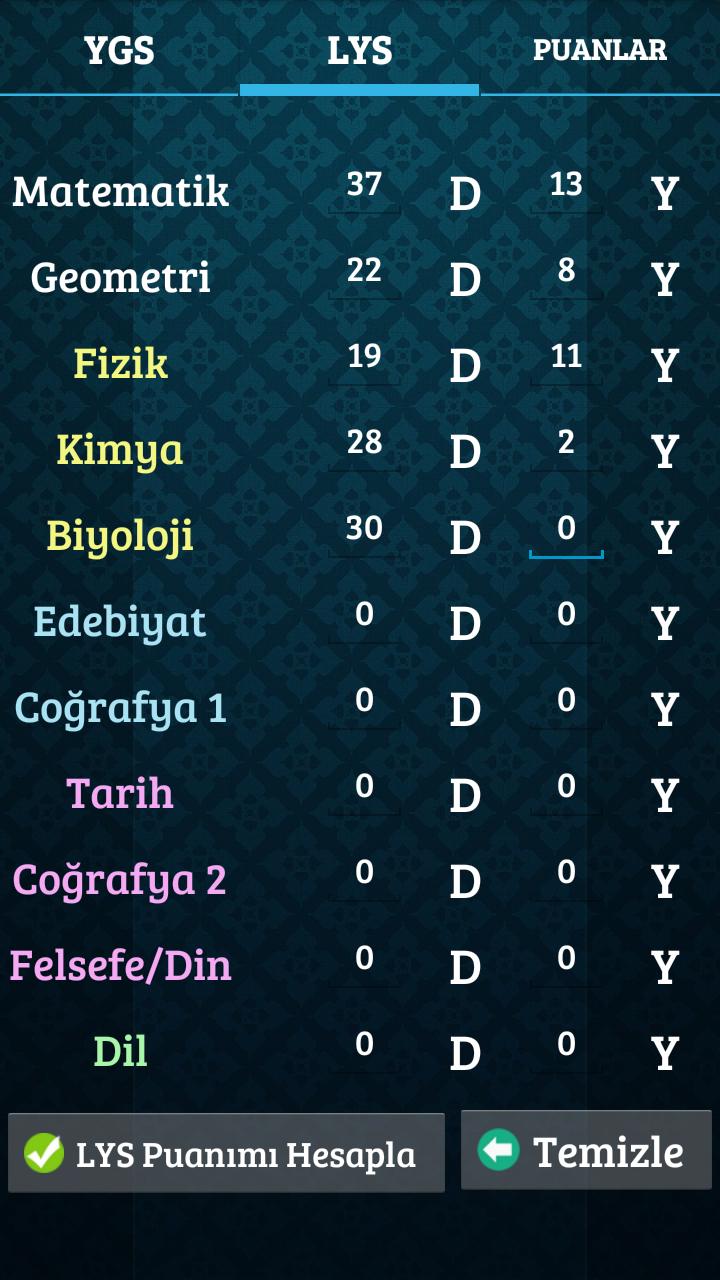Viewport: 720px width, 1280px height.
Task: Select the LYS tab
Action: pyautogui.click(x=359, y=50)
